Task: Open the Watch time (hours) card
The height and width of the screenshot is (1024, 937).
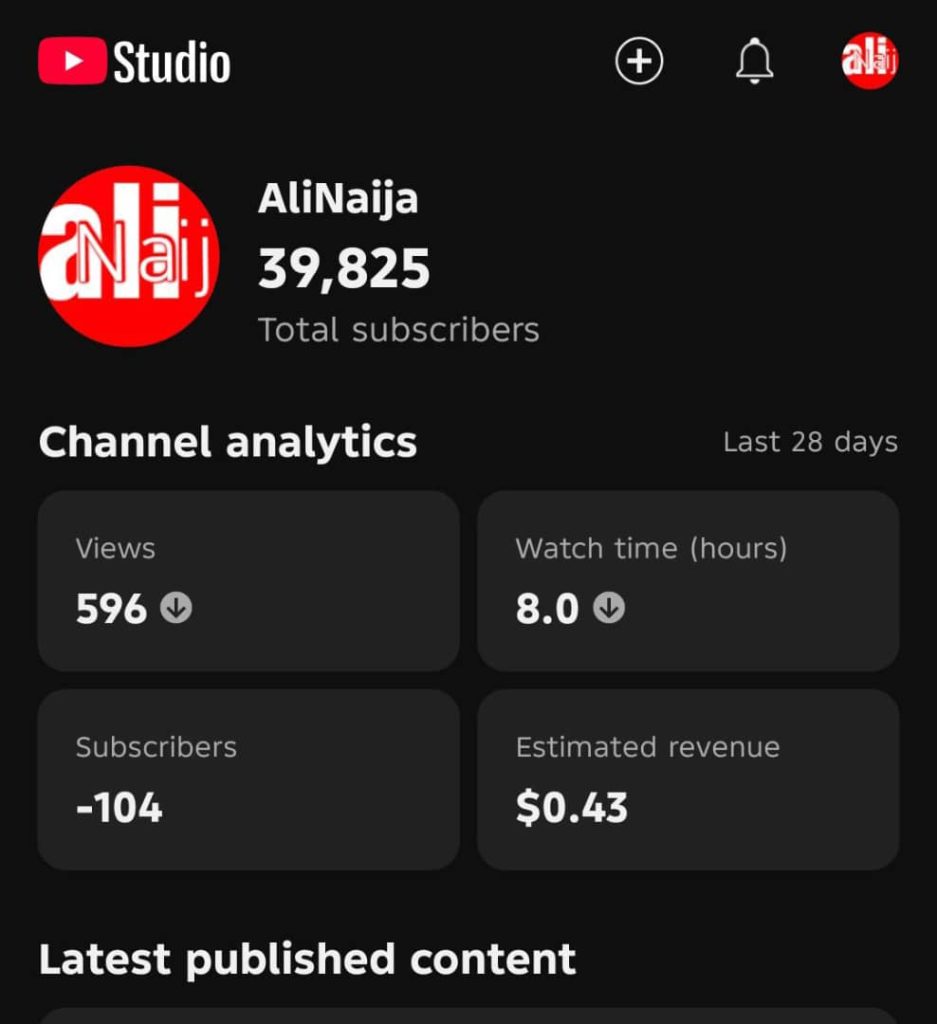Action: [688, 580]
